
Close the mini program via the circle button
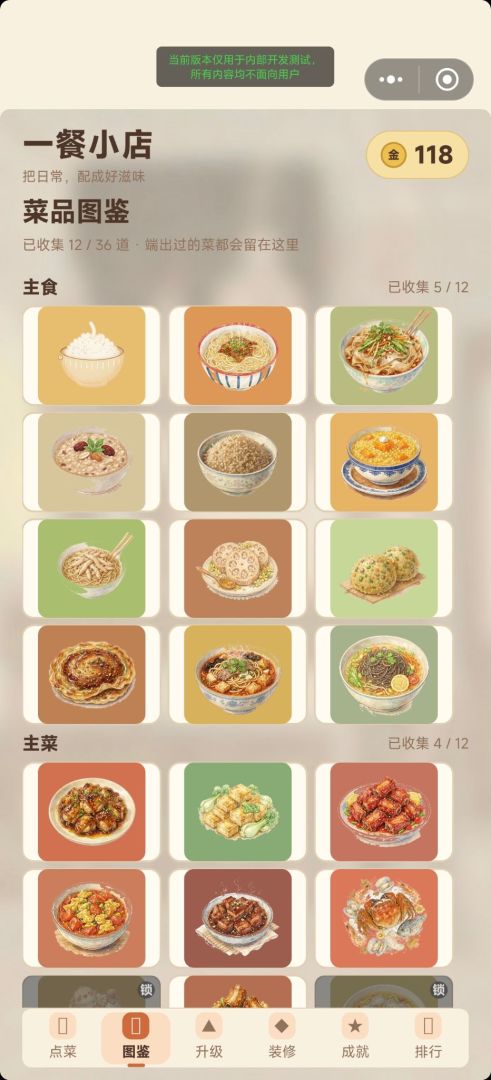pos(447,80)
